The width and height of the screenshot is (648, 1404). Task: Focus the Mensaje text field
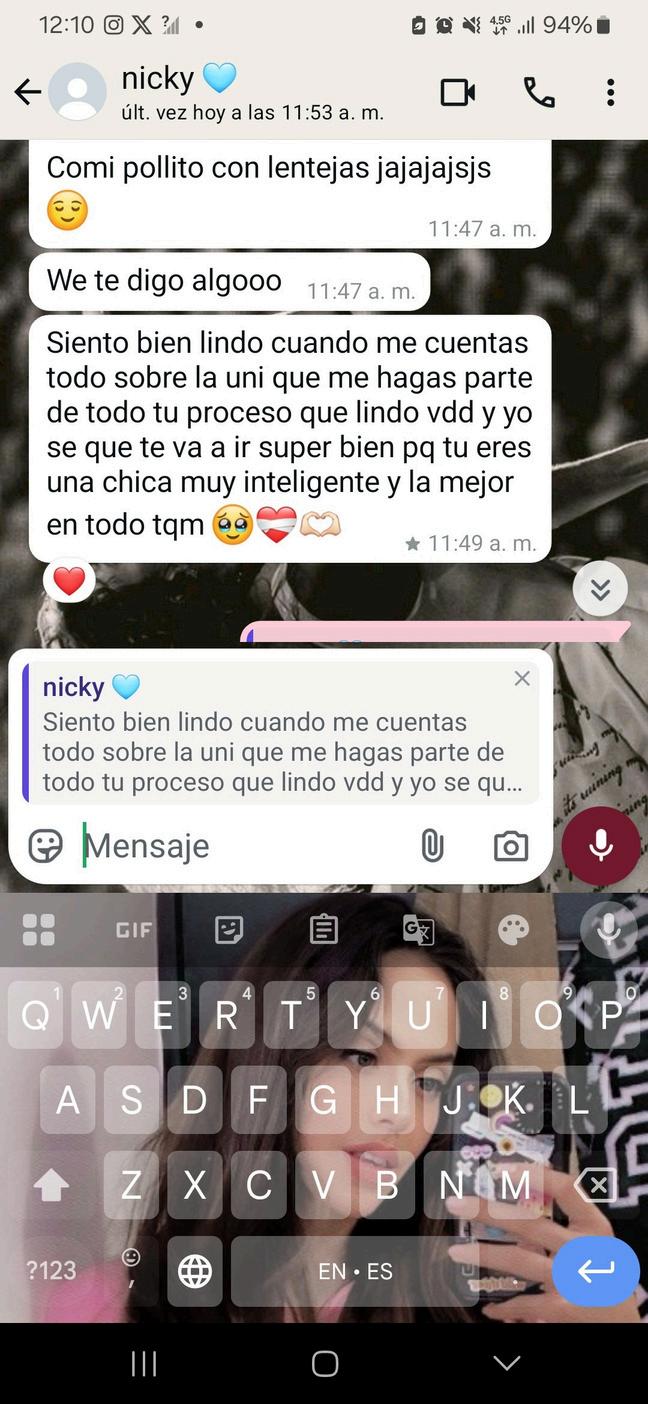[240, 846]
